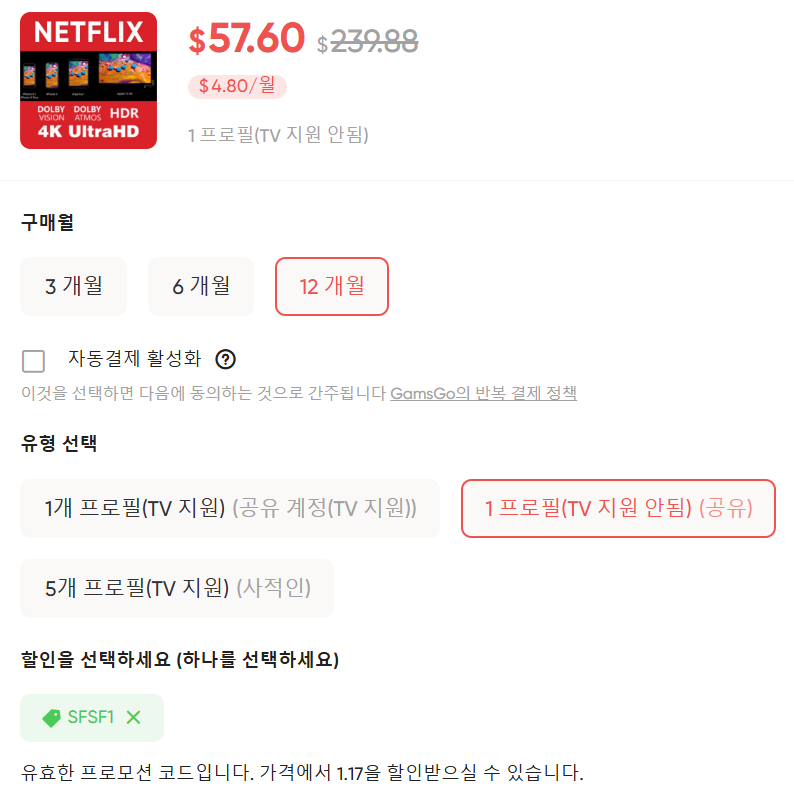Select the 6 개월 purchase option
794x799 pixels.
(x=200, y=285)
